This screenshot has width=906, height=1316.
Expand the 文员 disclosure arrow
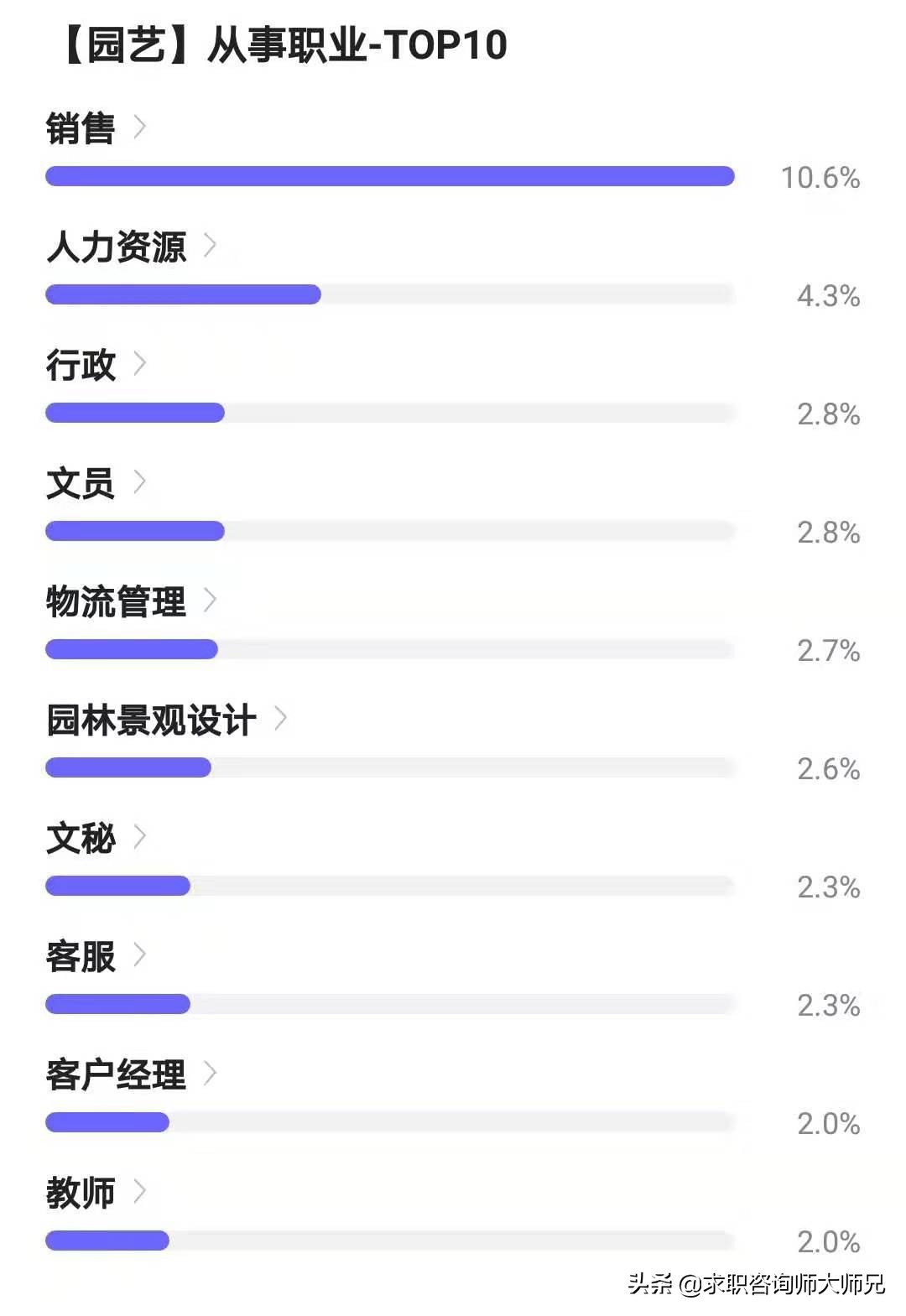click(142, 482)
